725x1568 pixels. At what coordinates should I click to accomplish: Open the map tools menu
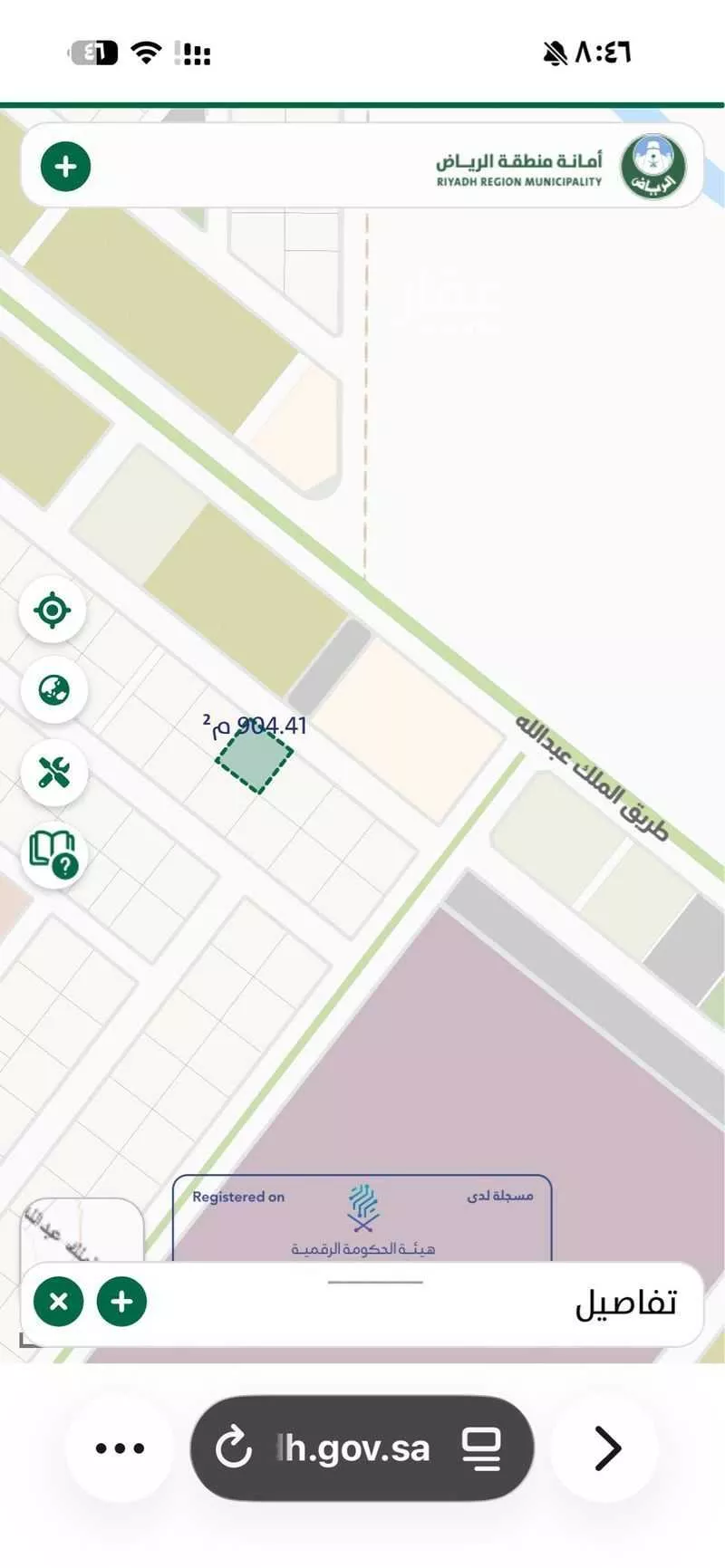click(x=53, y=773)
